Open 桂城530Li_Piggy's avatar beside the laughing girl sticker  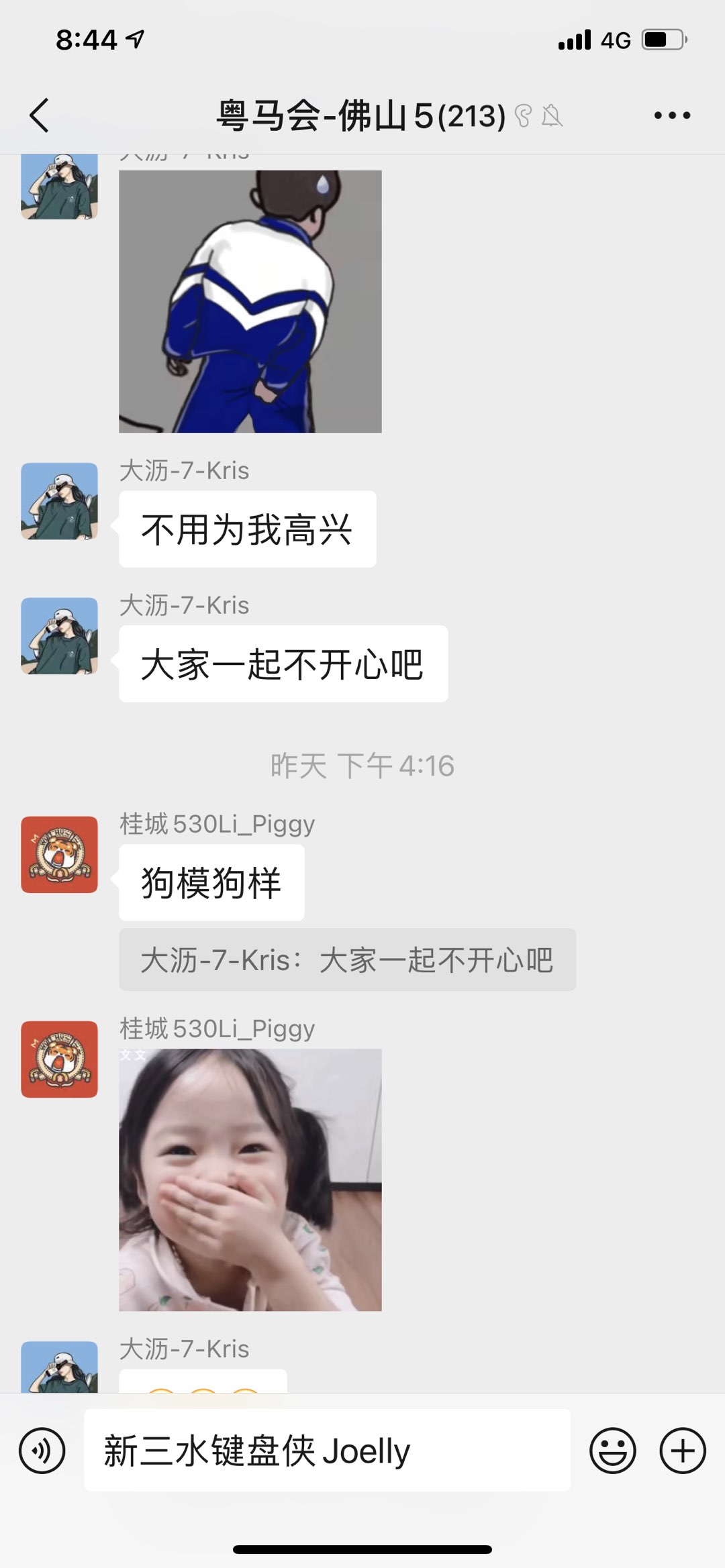(x=59, y=1059)
